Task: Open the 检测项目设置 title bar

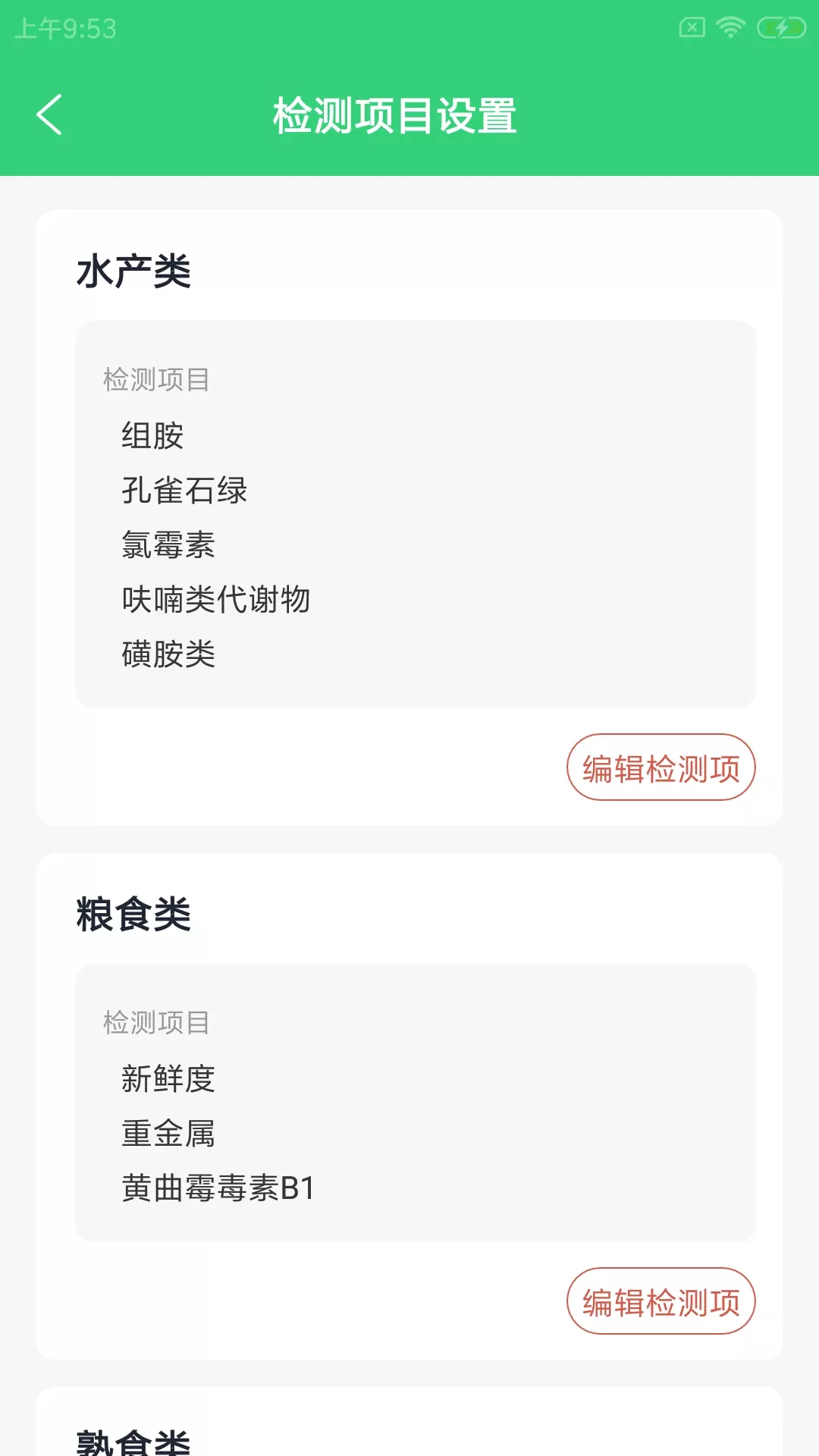Action: click(396, 115)
